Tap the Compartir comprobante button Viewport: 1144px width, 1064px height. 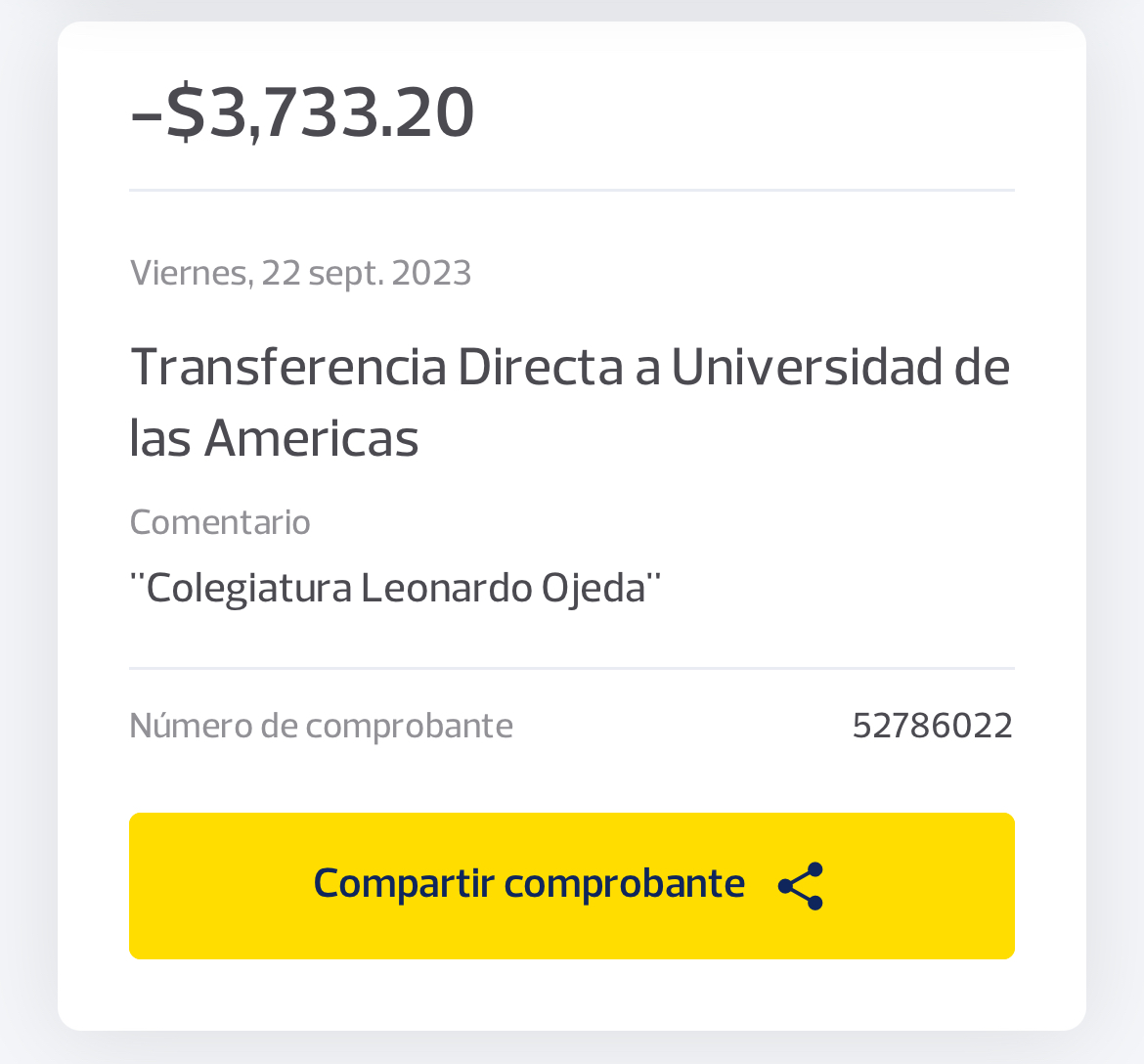571,885
